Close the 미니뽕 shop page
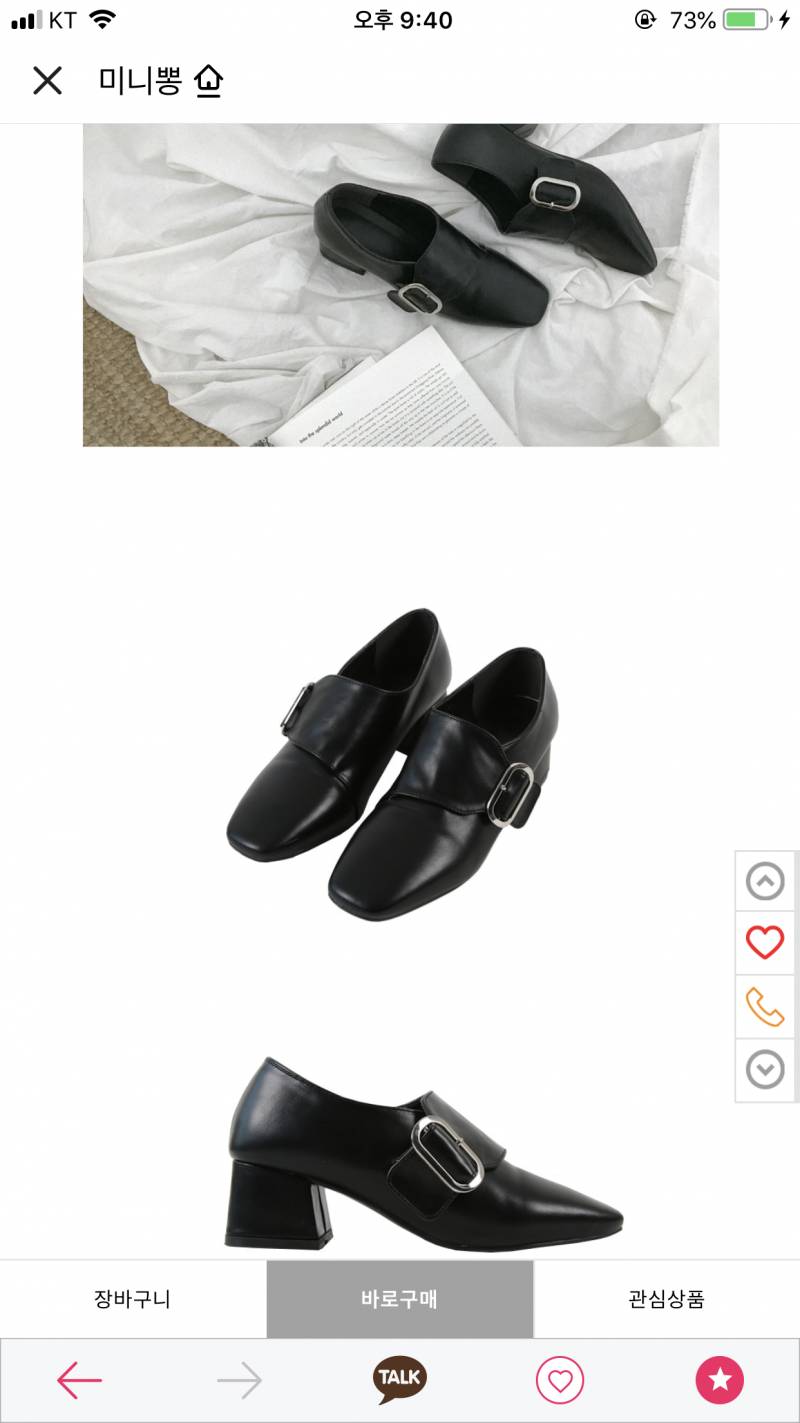The image size is (800, 1423). [x=47, y=81]
